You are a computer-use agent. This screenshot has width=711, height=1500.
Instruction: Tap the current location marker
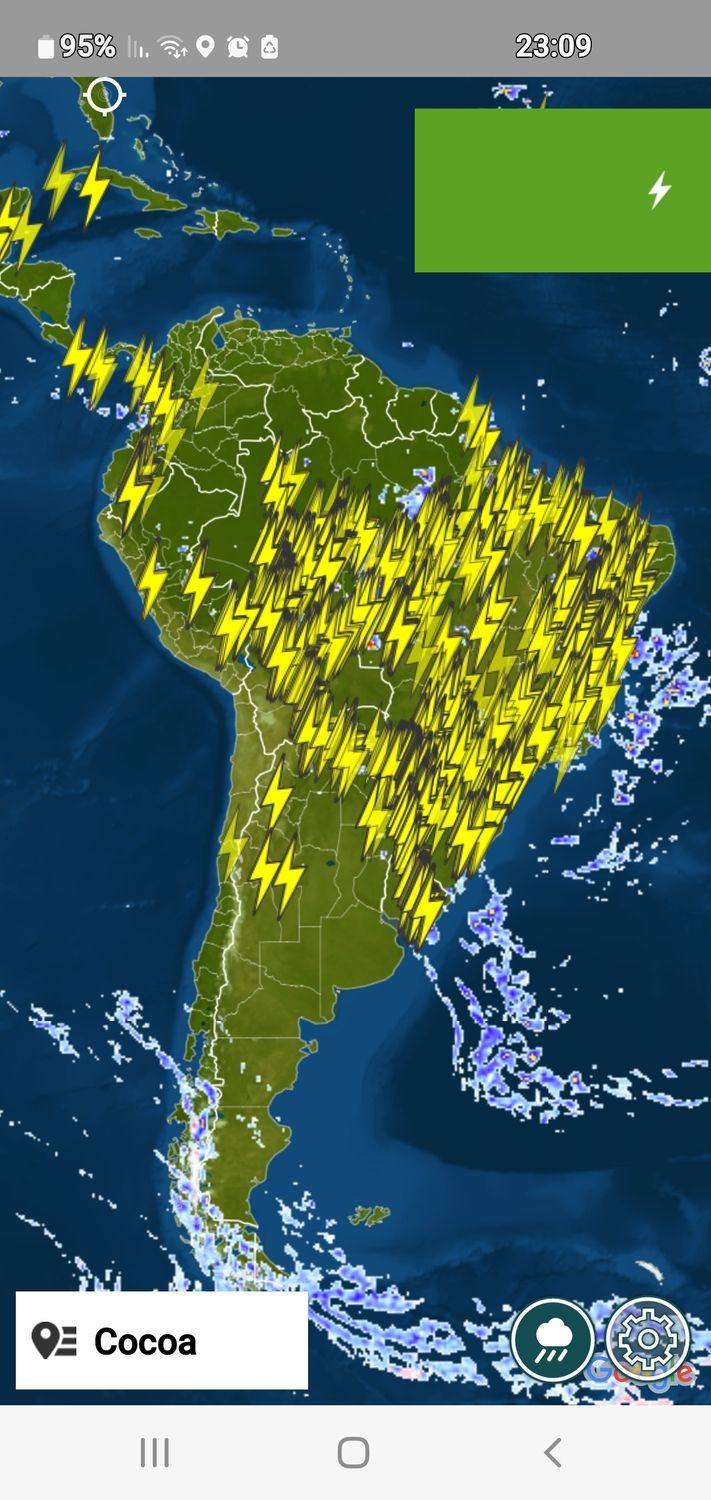(104, 96)
